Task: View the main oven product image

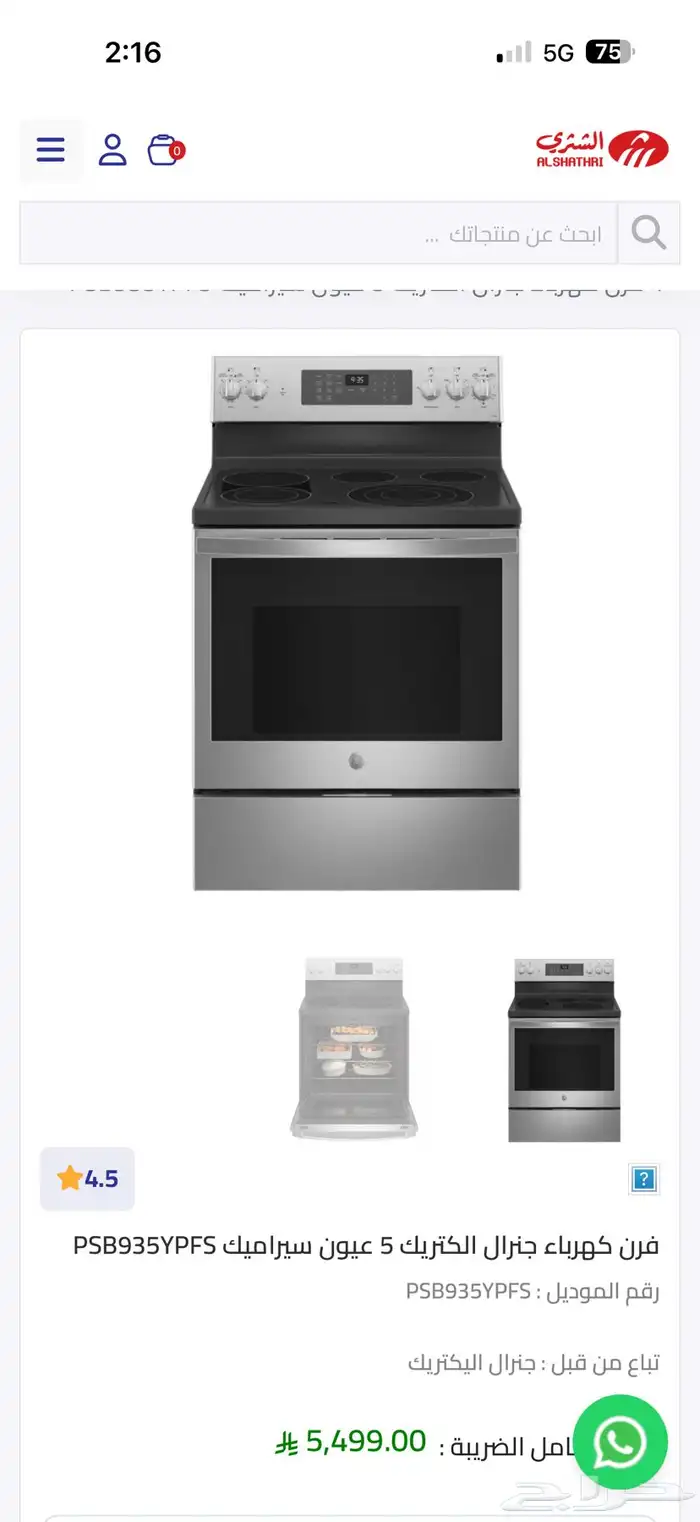Action: click(356, 622)
